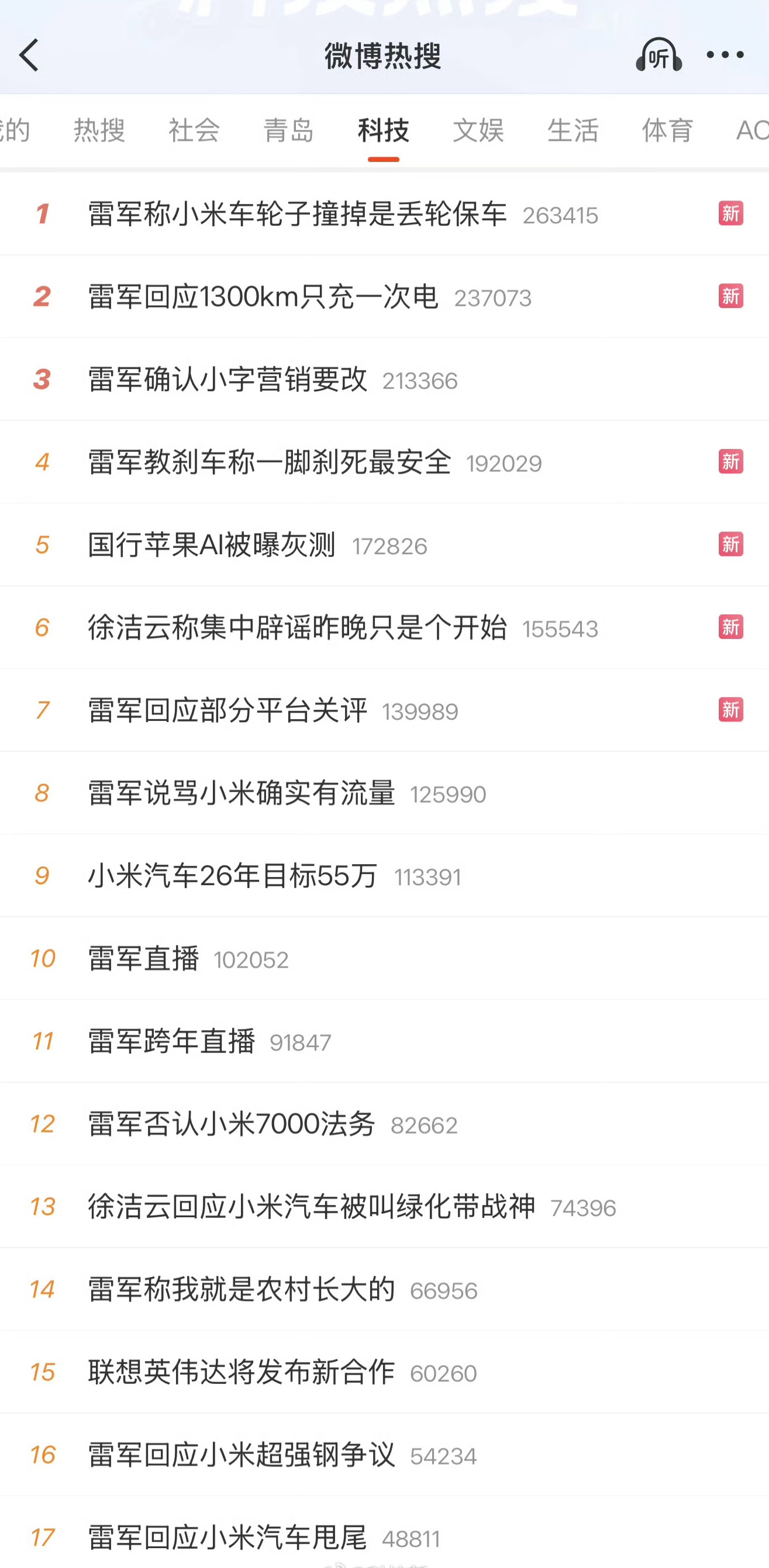This screenshot has height=1568, width=769.
Task: Open topic 雷军称小米车轮子撞掉是丢轮保车
Action: pos(296,214)
